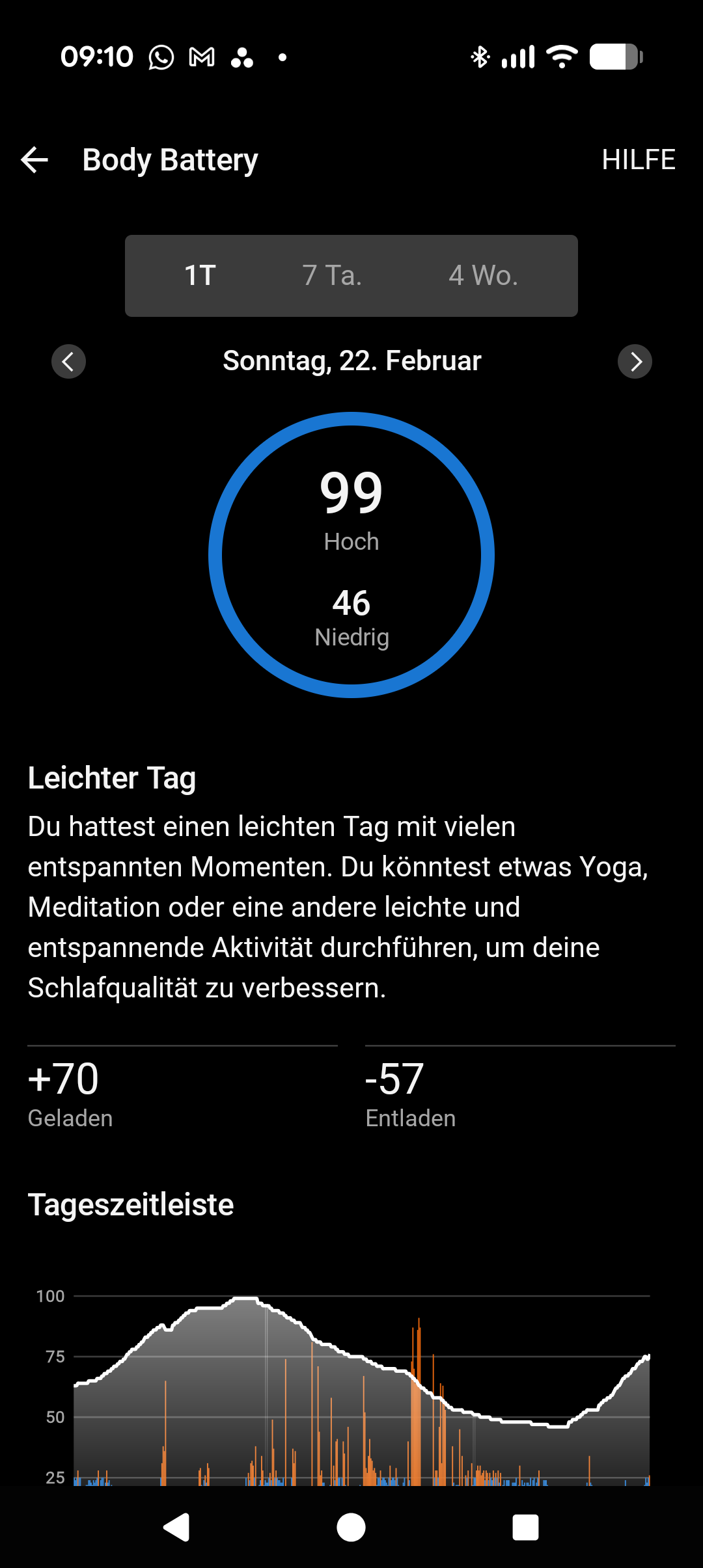
Task: Tap the system home button
Action: [351, 1527]
